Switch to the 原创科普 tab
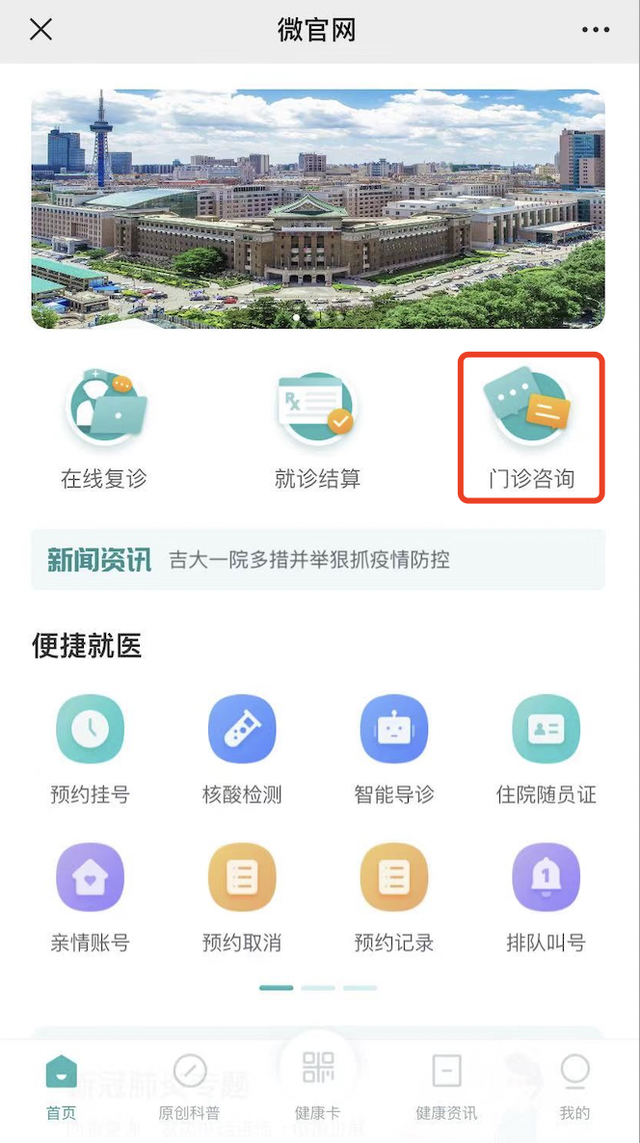 (190, 1087)
